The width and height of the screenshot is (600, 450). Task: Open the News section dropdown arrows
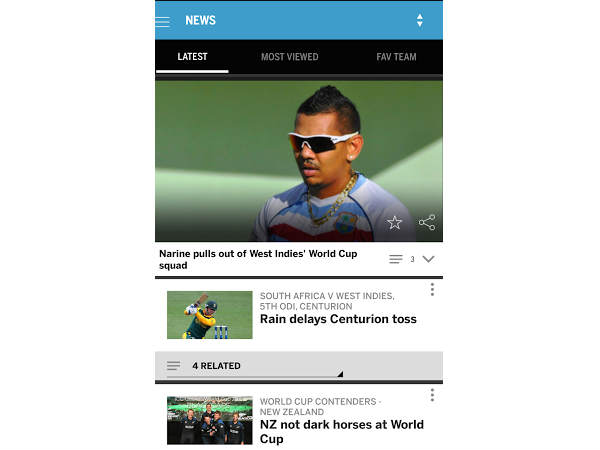(419, 21)
